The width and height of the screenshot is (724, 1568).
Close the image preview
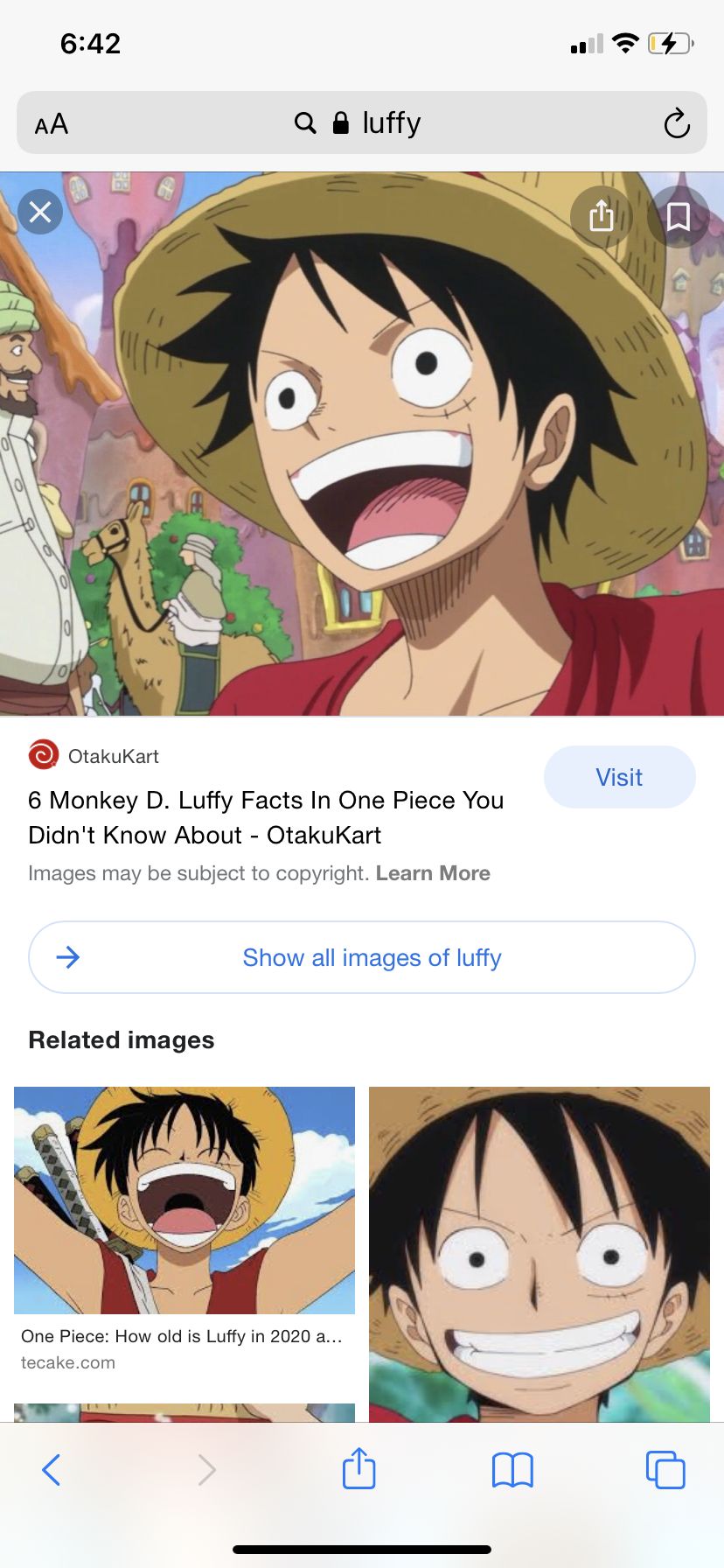click(40, 212)
